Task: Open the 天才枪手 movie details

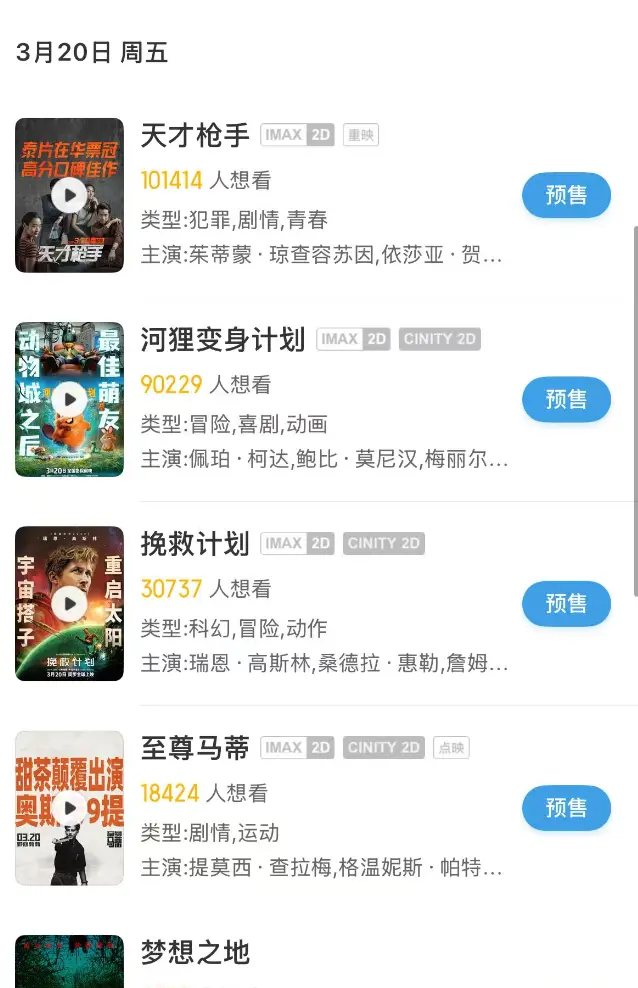Action: point(195,135)
